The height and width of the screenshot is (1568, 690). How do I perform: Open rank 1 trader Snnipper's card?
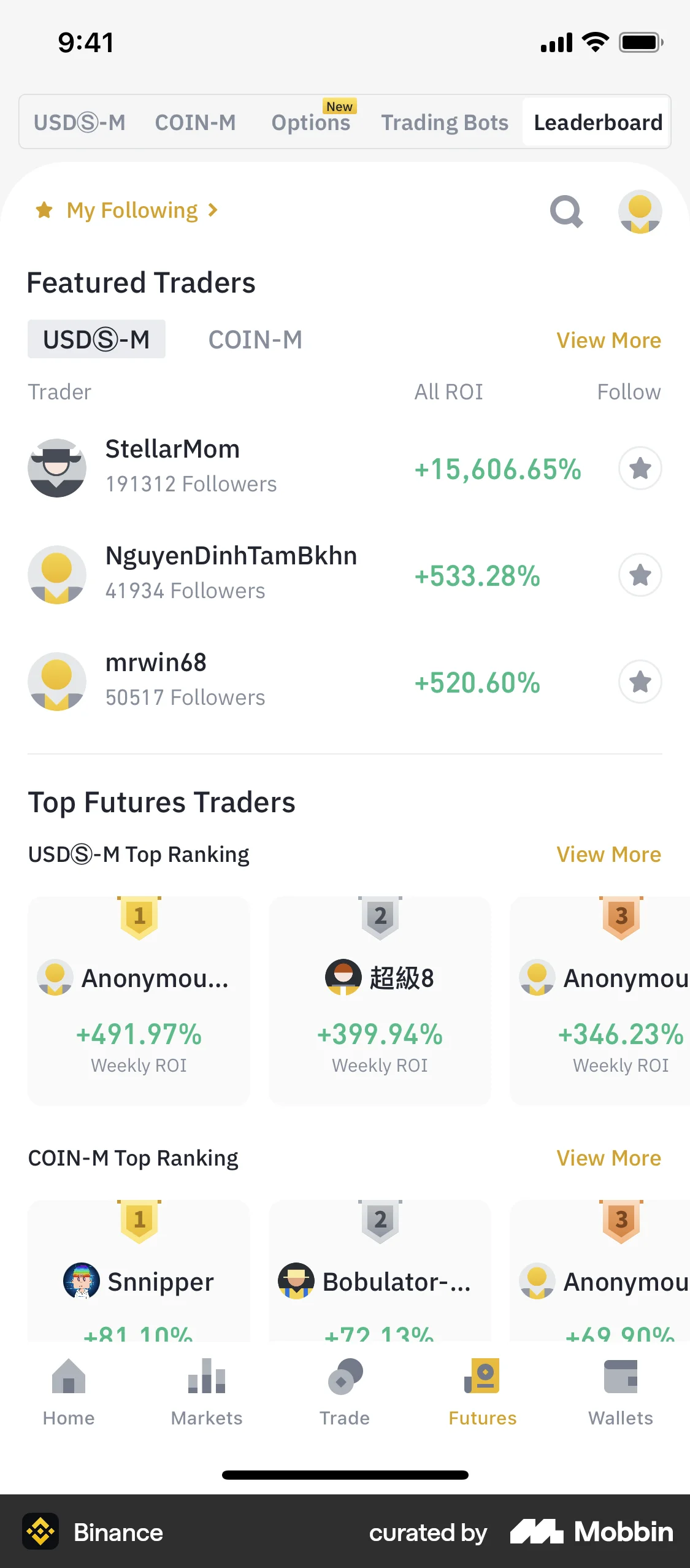click(x=139, y=1282)
